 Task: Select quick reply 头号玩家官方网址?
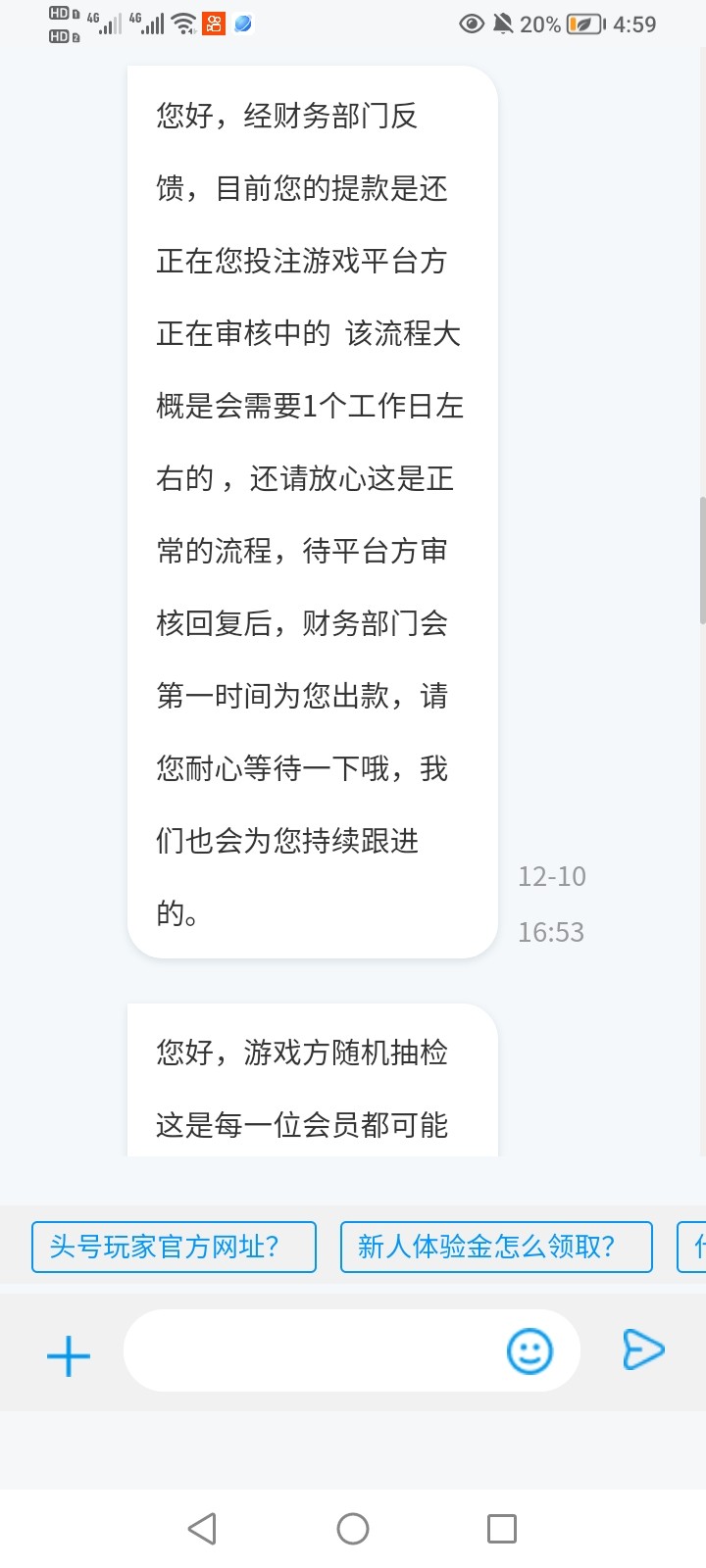pyautogui.click(x=174, y=1247)
